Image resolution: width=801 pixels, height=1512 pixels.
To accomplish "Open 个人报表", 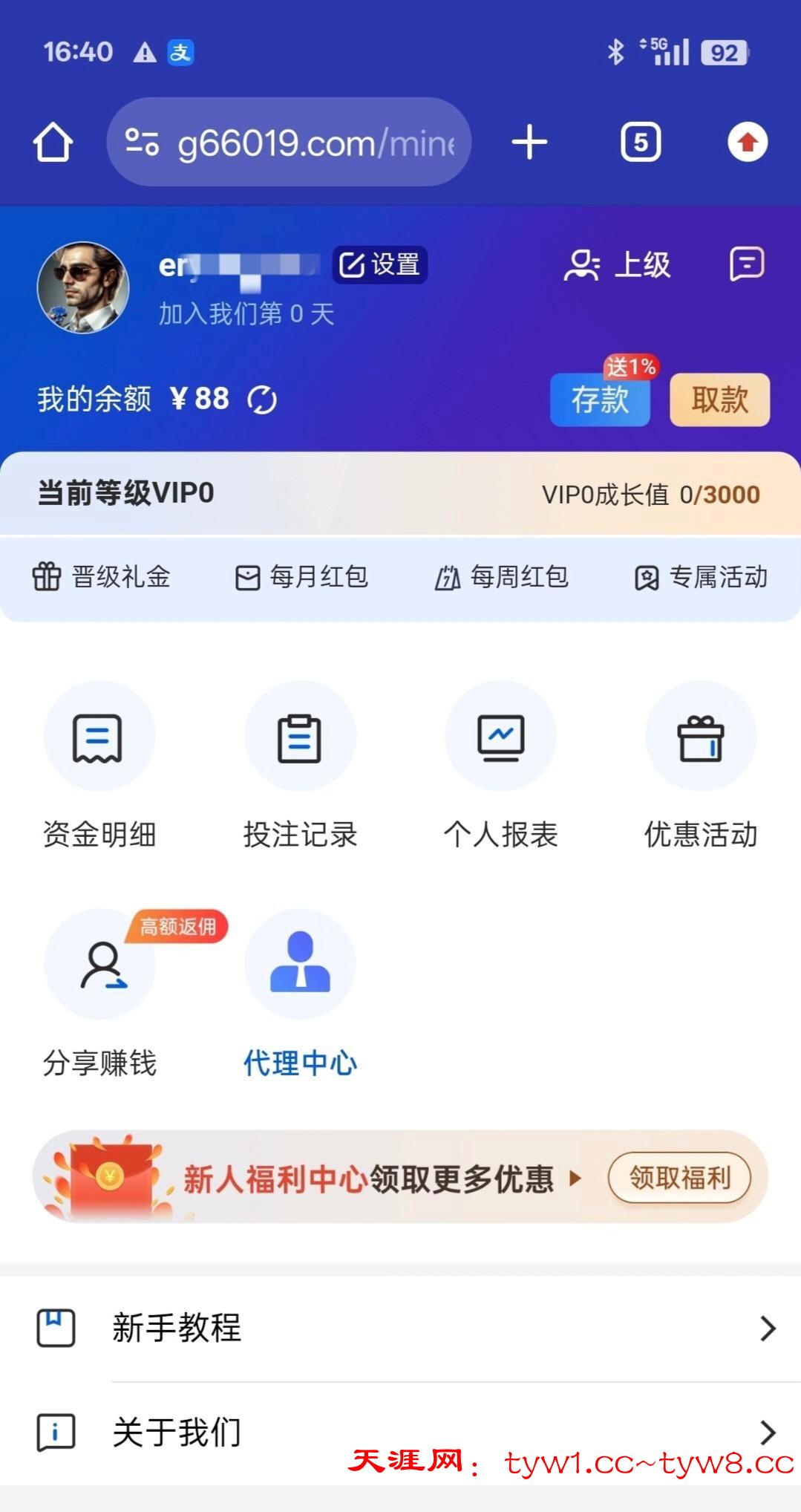I will tap(500, 765).
